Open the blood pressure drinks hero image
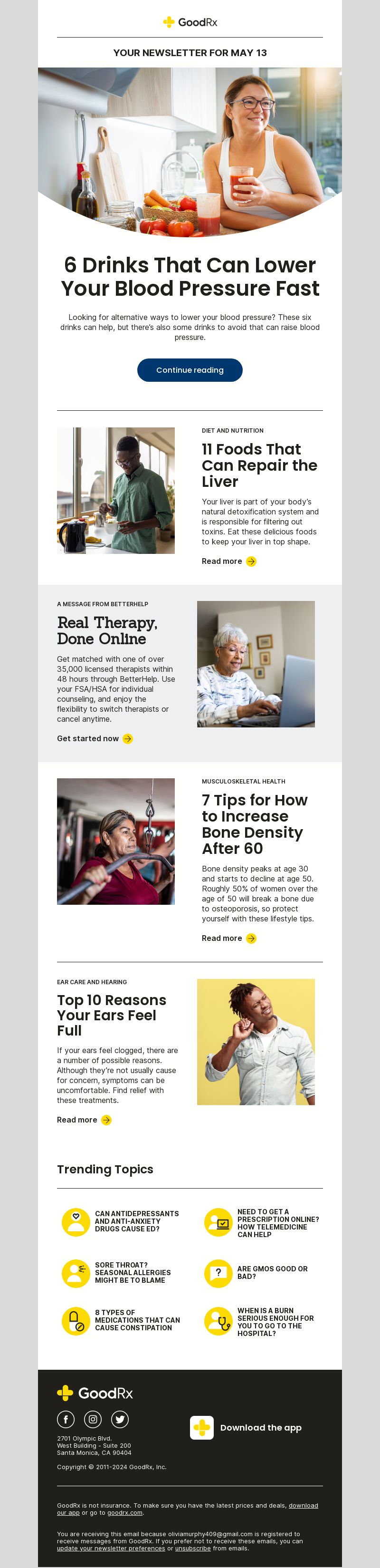The image size is (380, 1568). tap(190, 151)
